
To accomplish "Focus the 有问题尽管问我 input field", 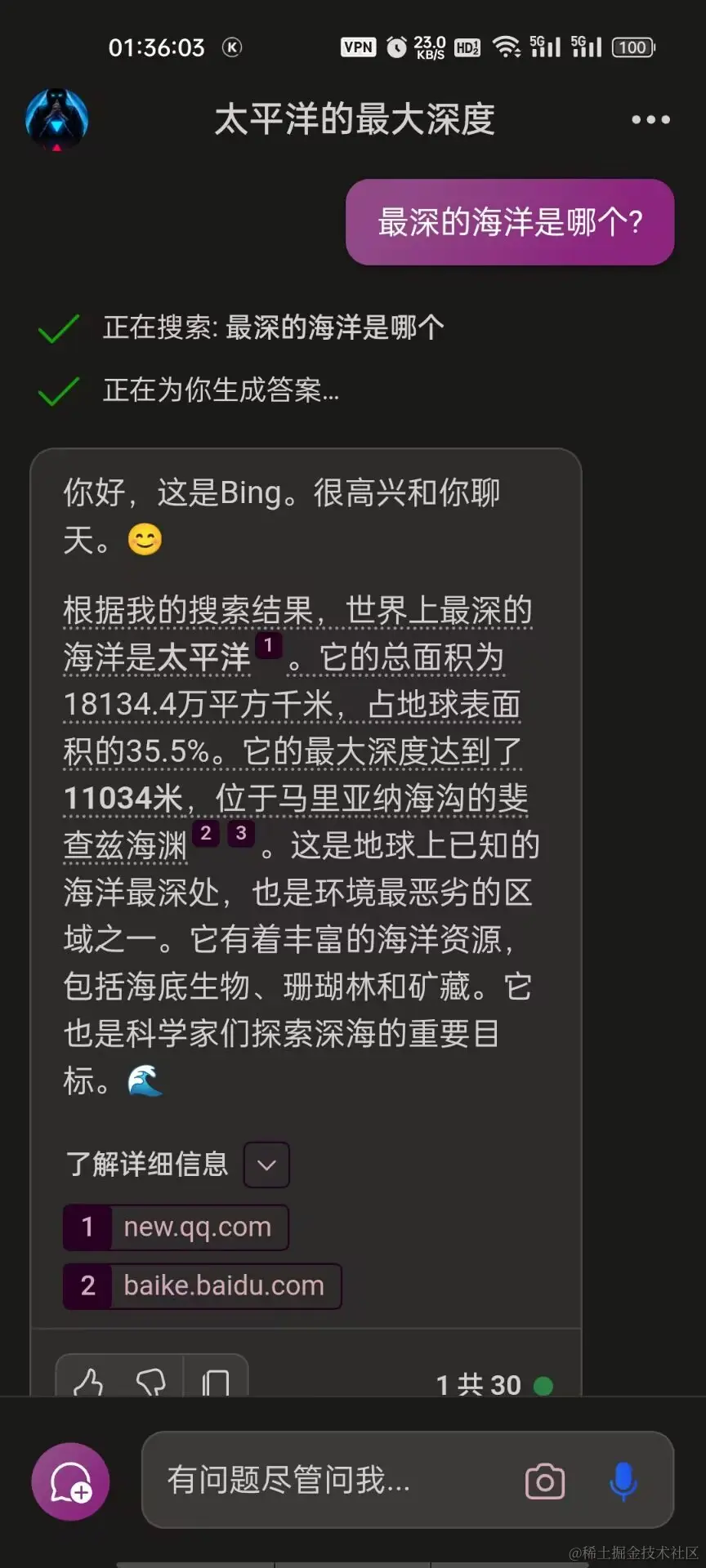I will [x=327, y=1480].
